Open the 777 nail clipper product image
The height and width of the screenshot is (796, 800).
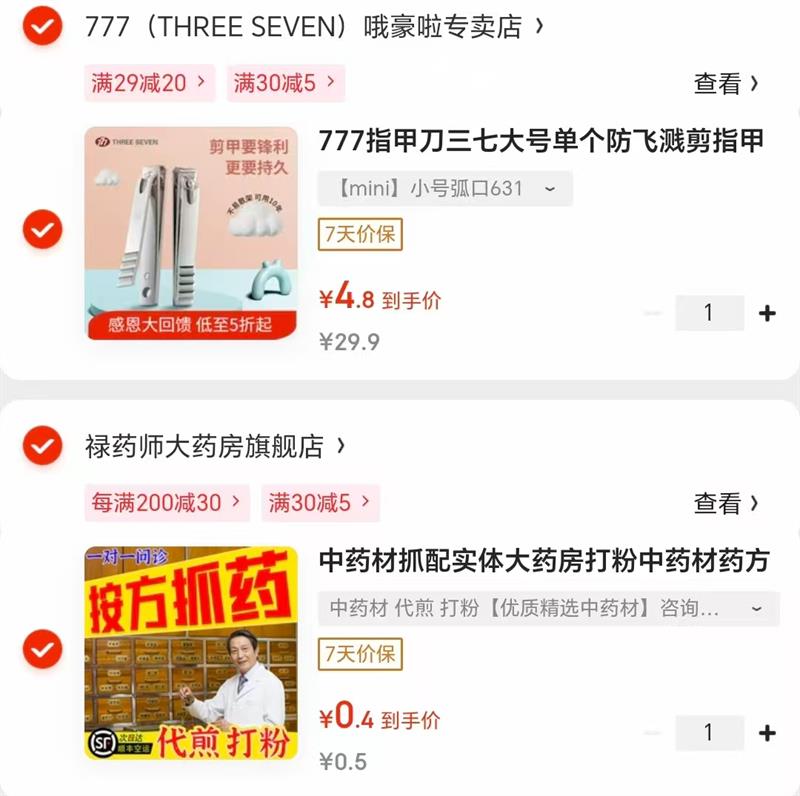(191, 233)
